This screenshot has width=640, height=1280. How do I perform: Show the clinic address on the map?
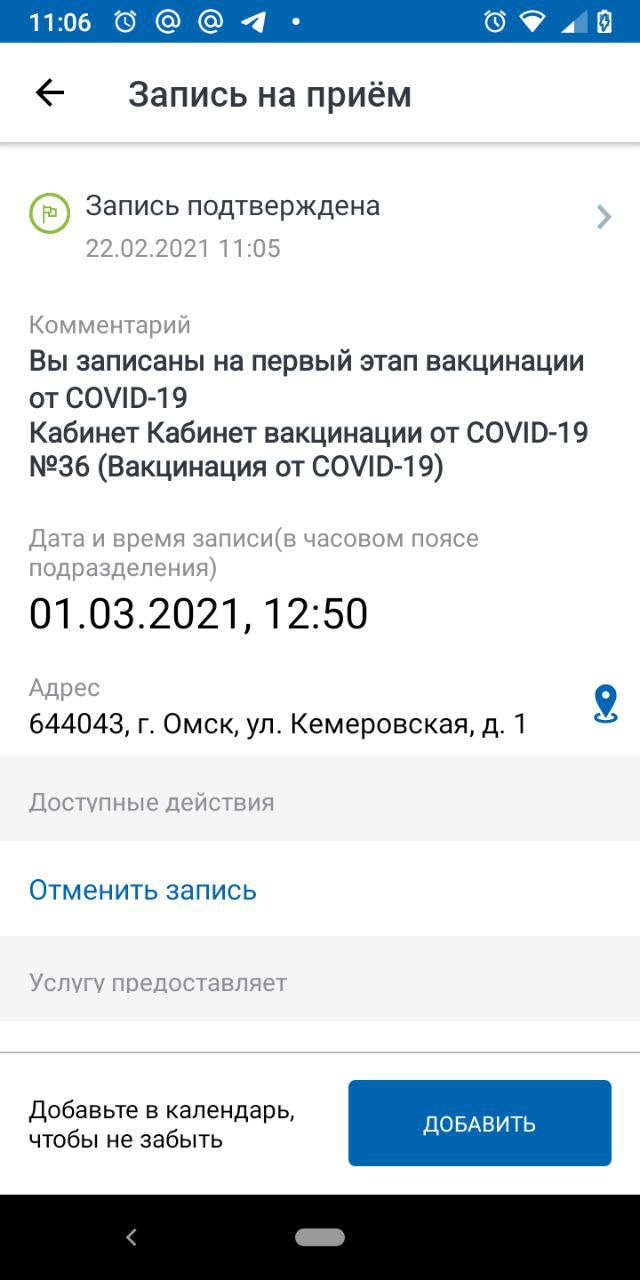pos(605,704)
